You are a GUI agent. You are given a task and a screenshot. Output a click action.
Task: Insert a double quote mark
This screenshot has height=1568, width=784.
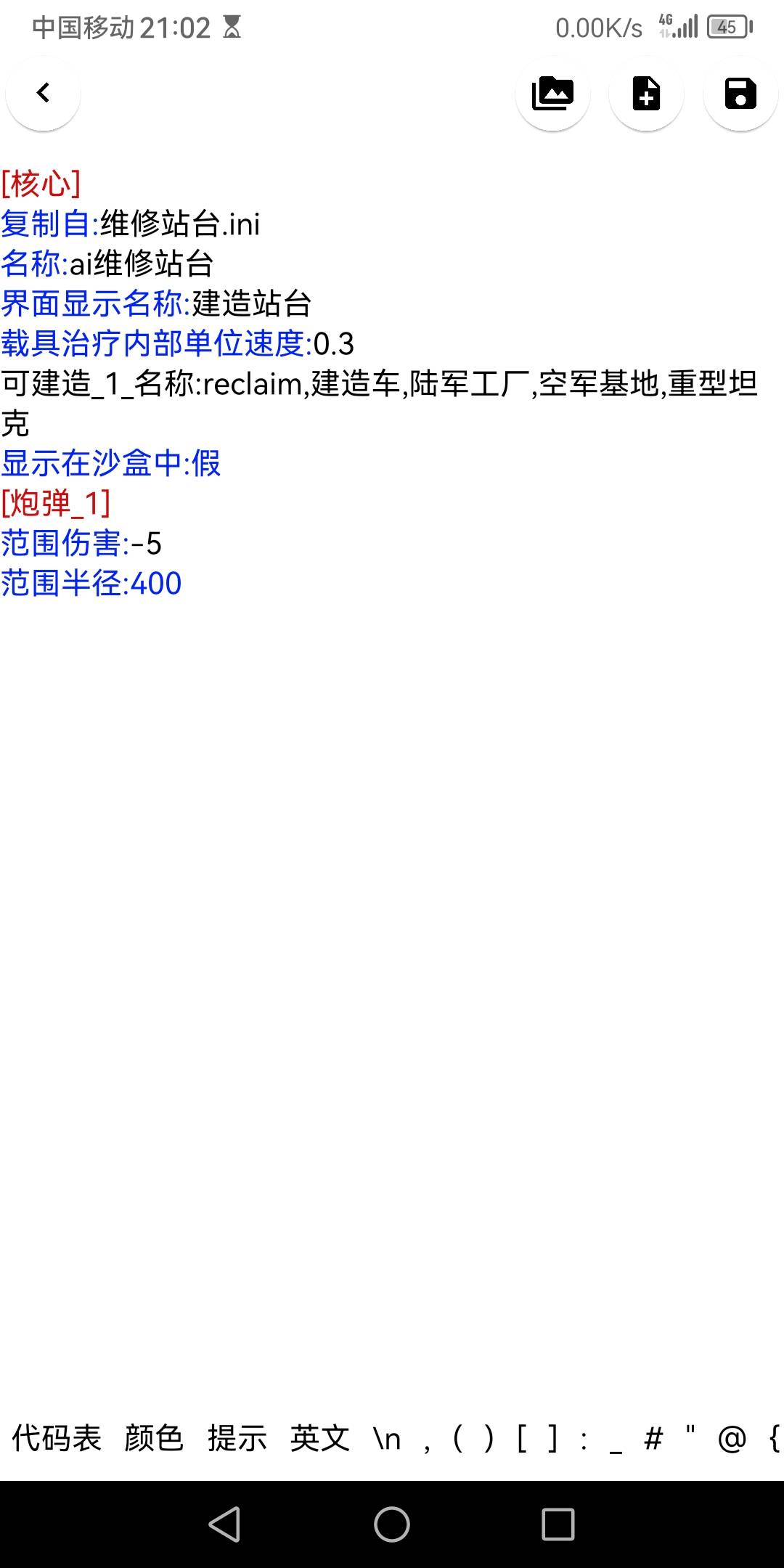[690, 1434]
